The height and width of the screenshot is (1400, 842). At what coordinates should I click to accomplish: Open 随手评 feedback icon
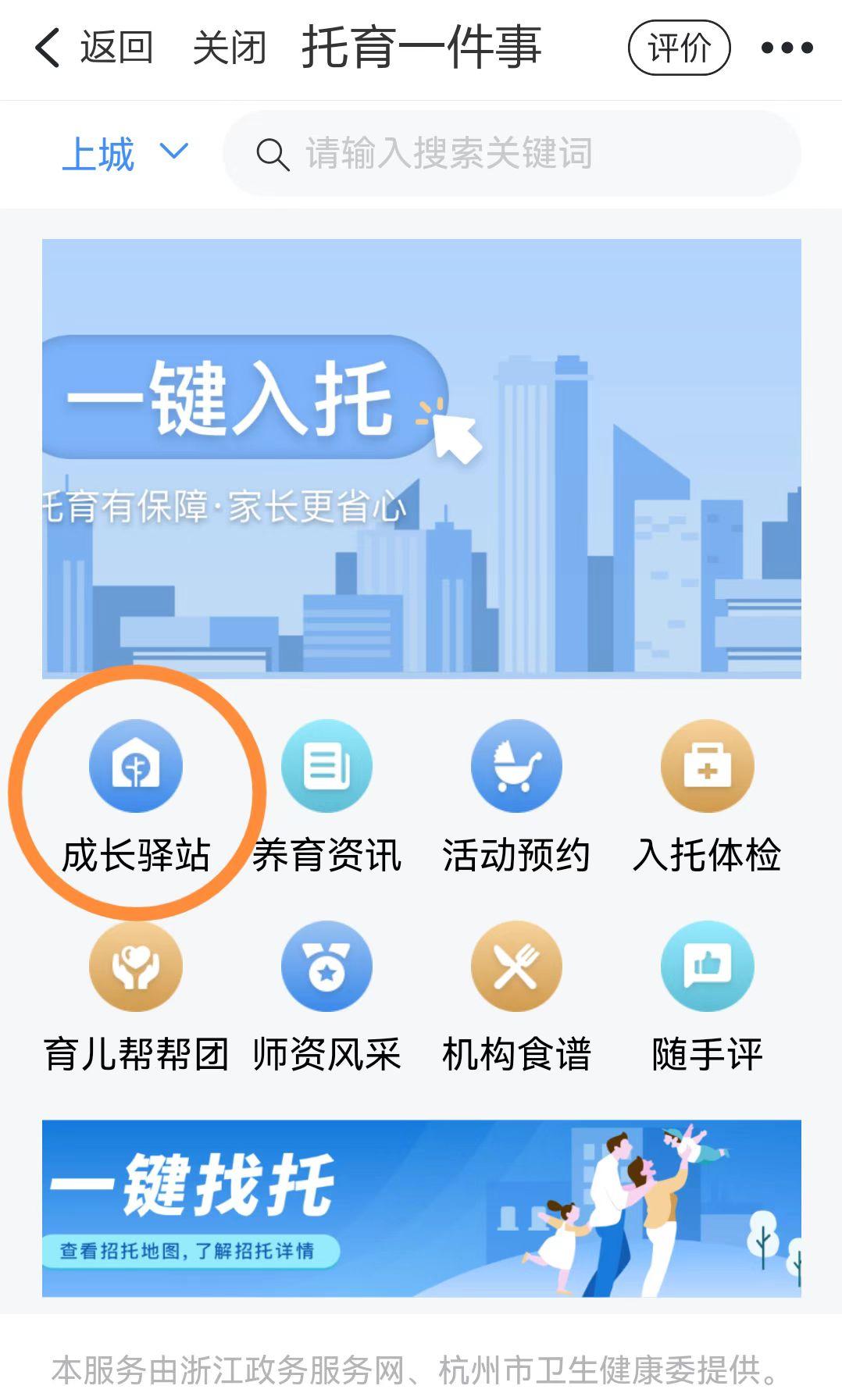click(x=706, y=966)
